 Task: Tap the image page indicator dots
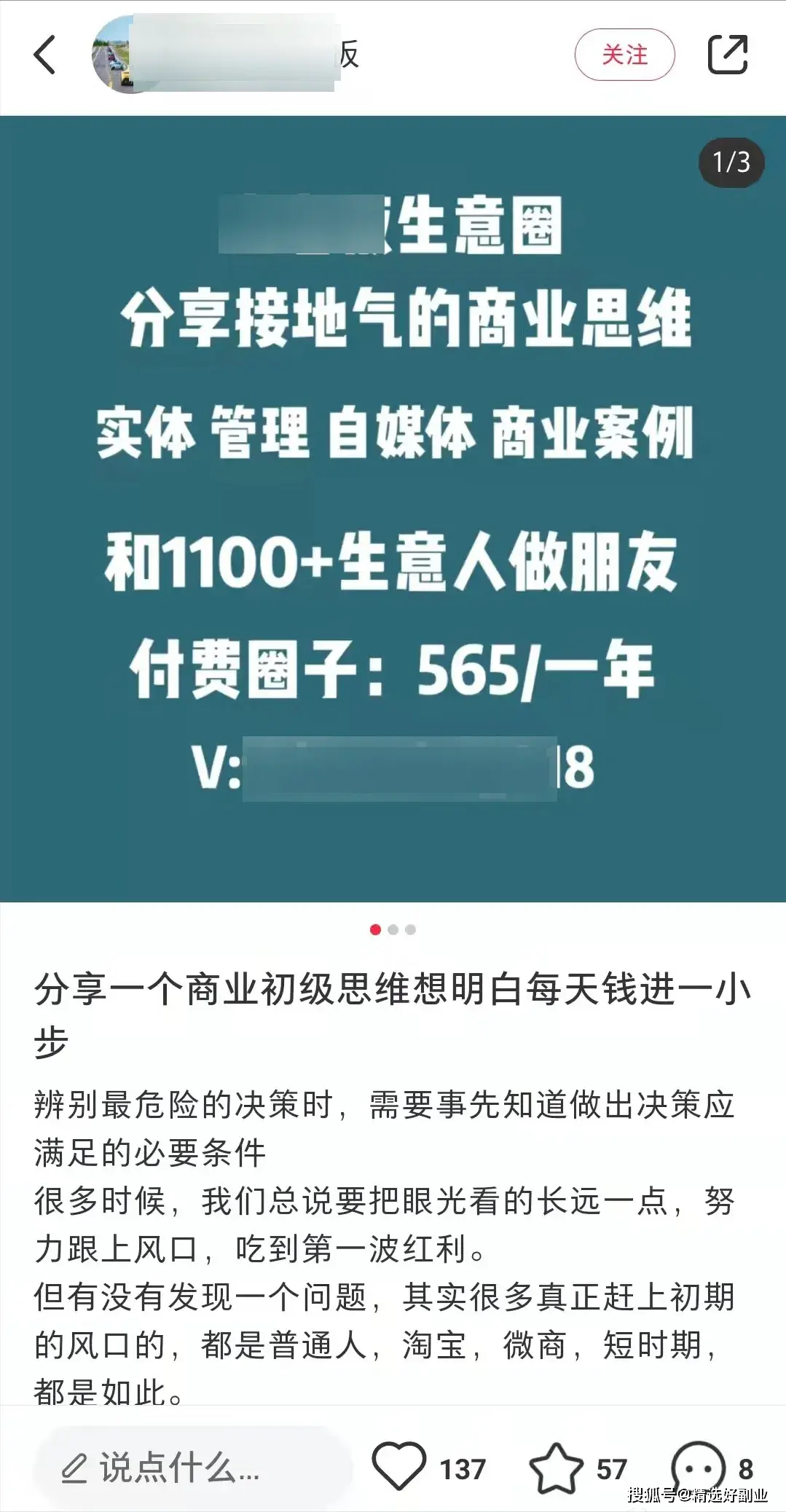[393, 929]
